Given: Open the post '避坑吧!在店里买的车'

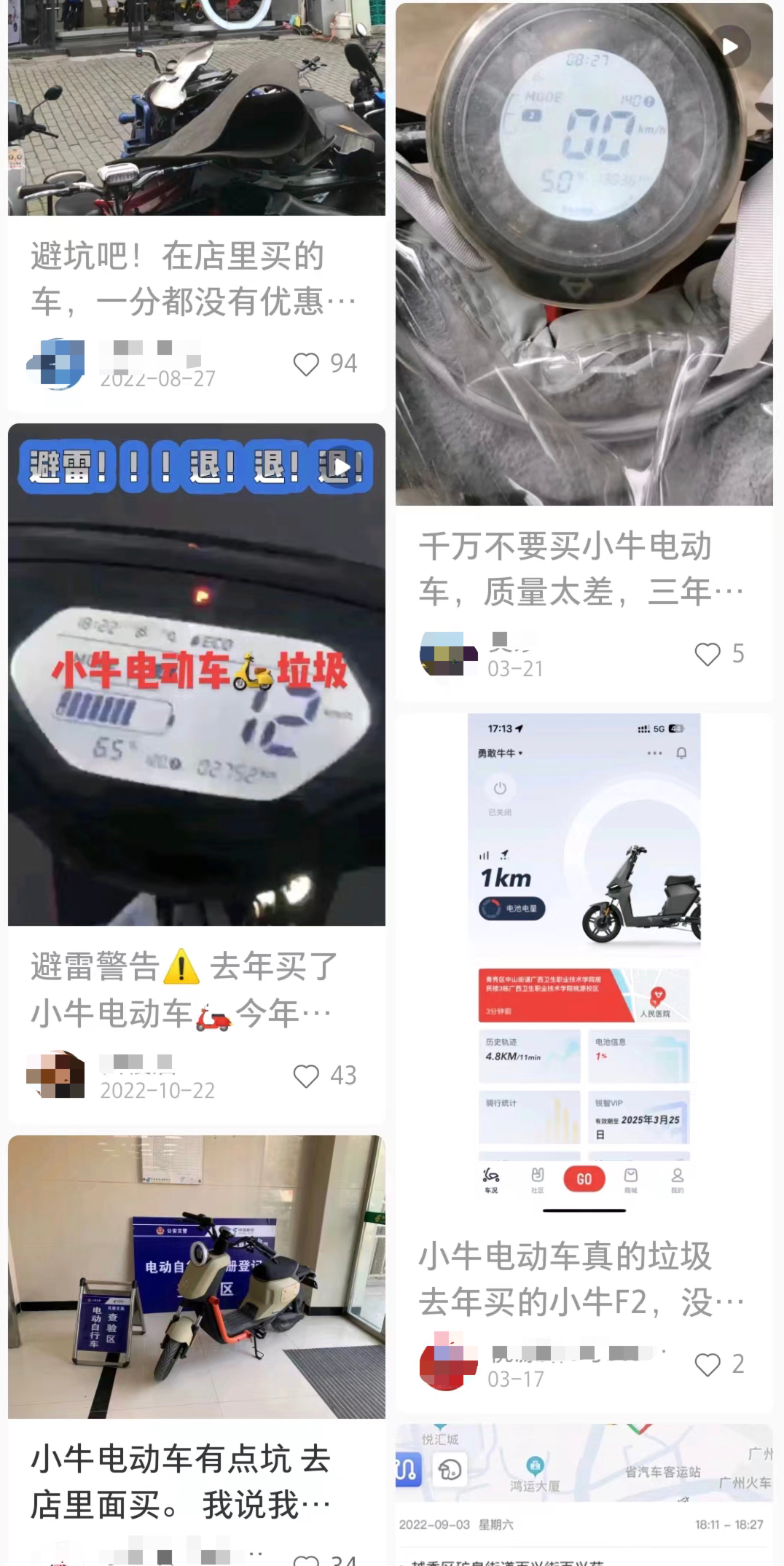Looking at the screenshot, I should coord(195,278).
